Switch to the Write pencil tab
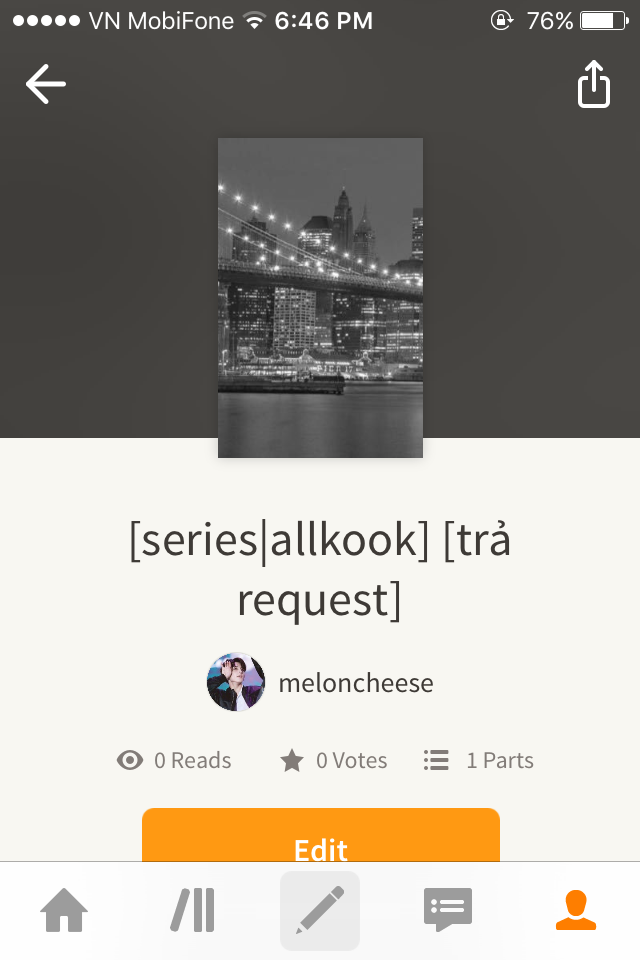Screen dimensions: 640x960 [x=320, y=911]
